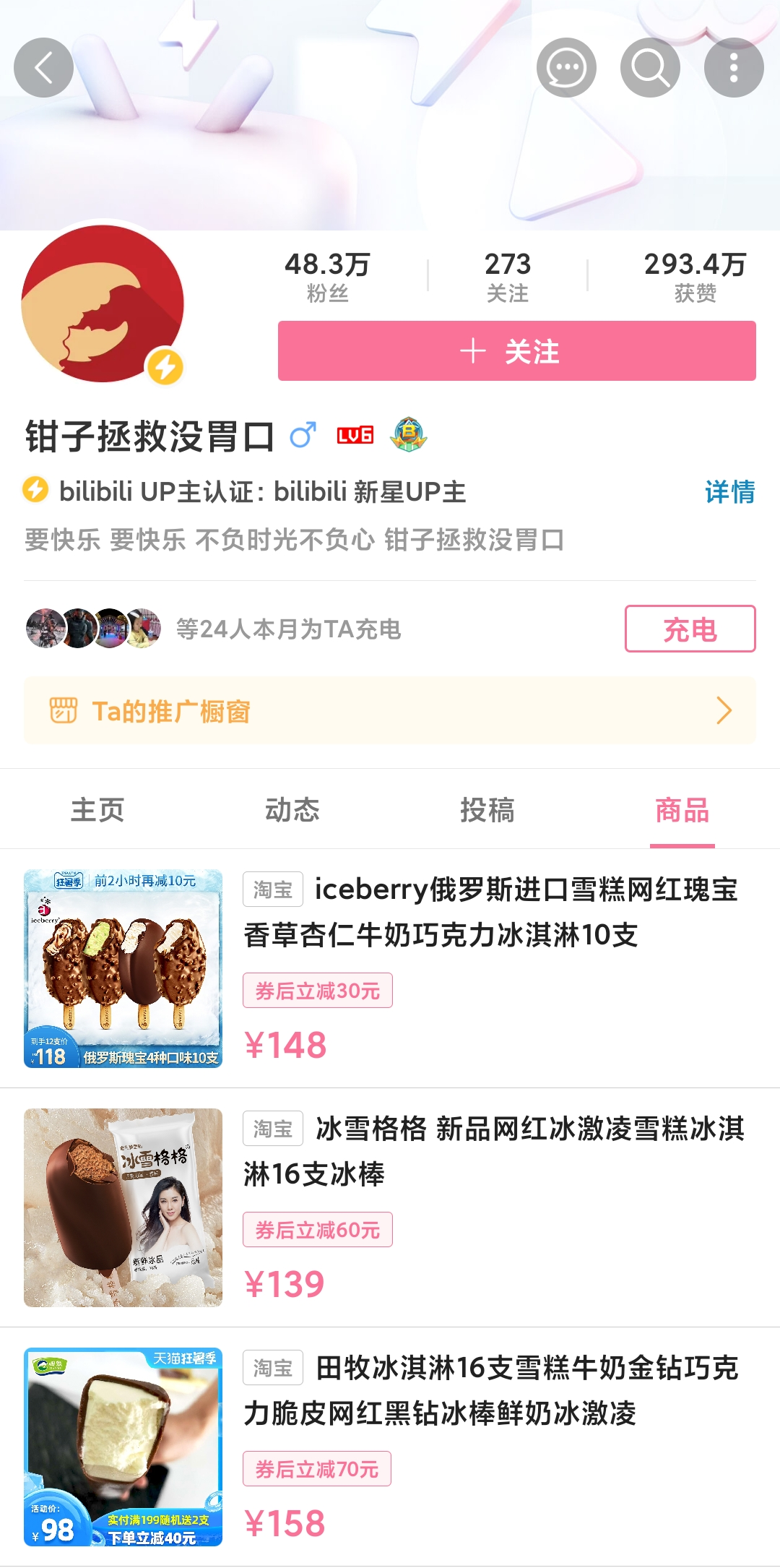This screenshot has width=780, height=1568.
Task: Follow this user with the pink 关注 button
Action: 516,351
